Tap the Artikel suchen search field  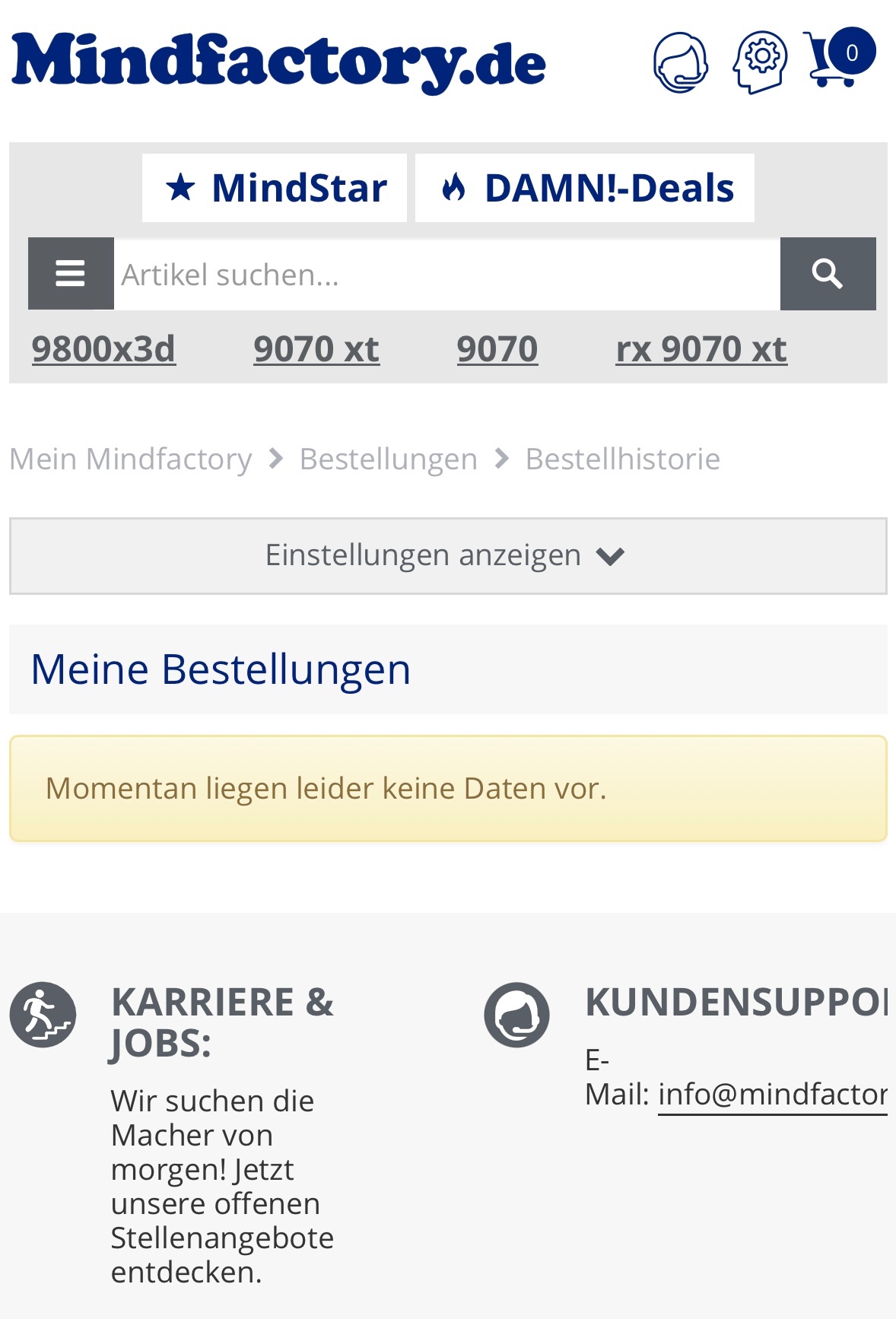(x=446, y=275)
